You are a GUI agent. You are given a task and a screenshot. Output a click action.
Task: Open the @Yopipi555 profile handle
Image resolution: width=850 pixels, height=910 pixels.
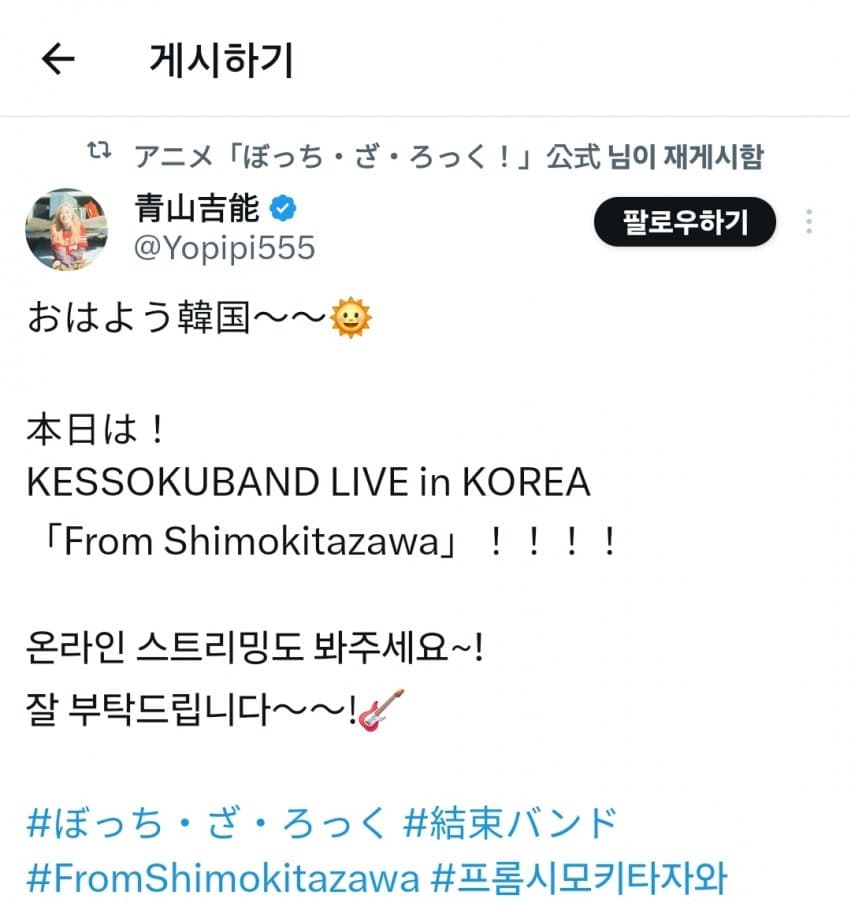tap(224, 246)
